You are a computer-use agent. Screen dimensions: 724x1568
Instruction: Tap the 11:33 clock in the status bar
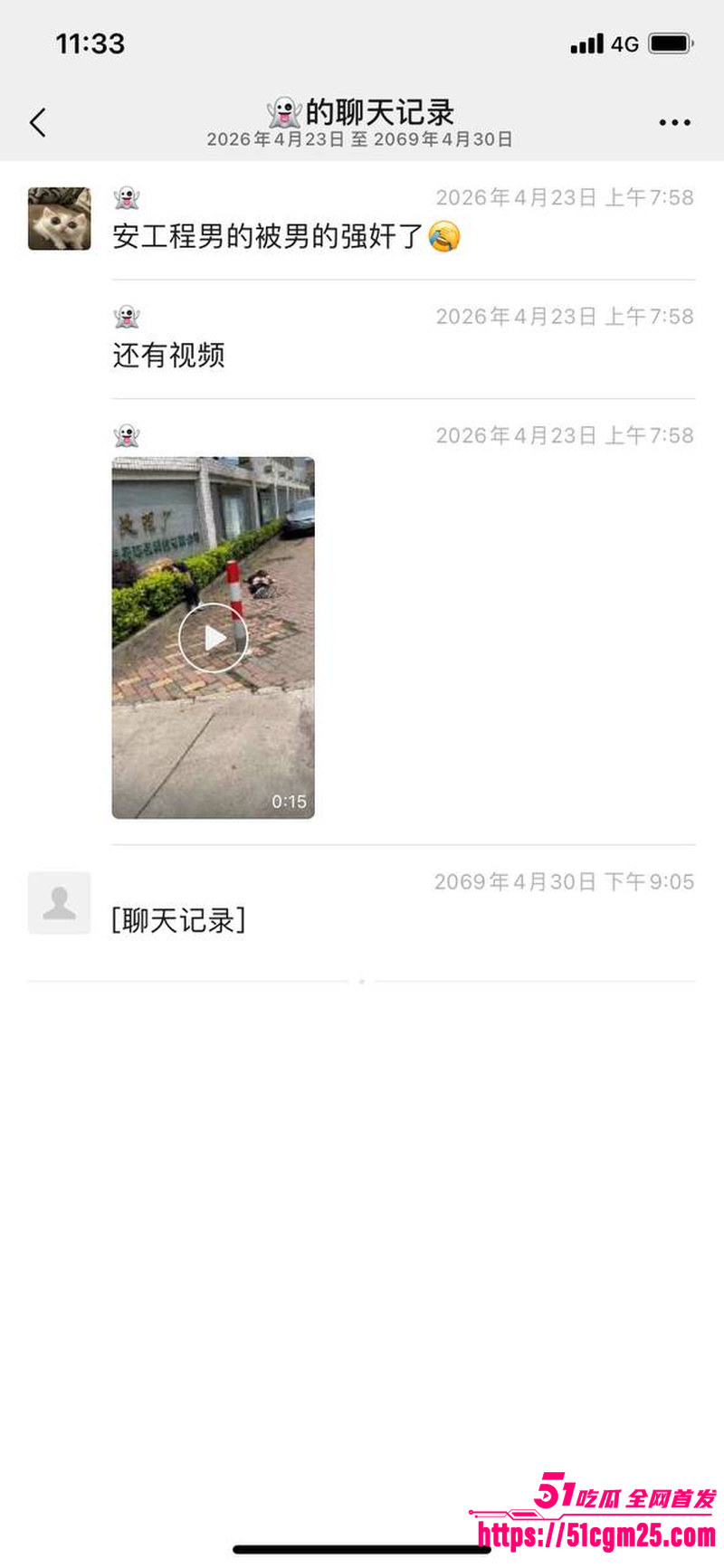(x=92, y=43)
